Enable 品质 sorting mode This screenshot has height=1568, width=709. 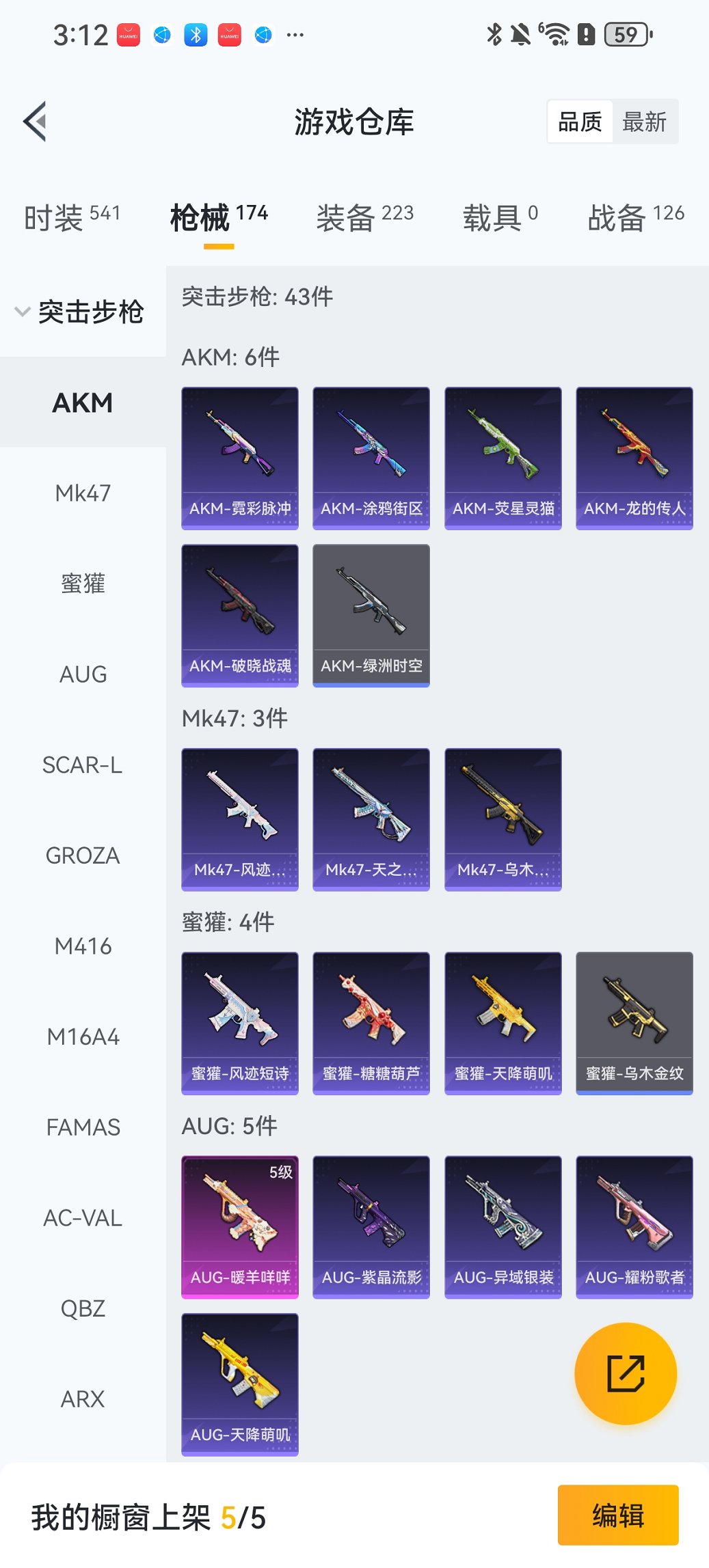click(x=580, y=120)
